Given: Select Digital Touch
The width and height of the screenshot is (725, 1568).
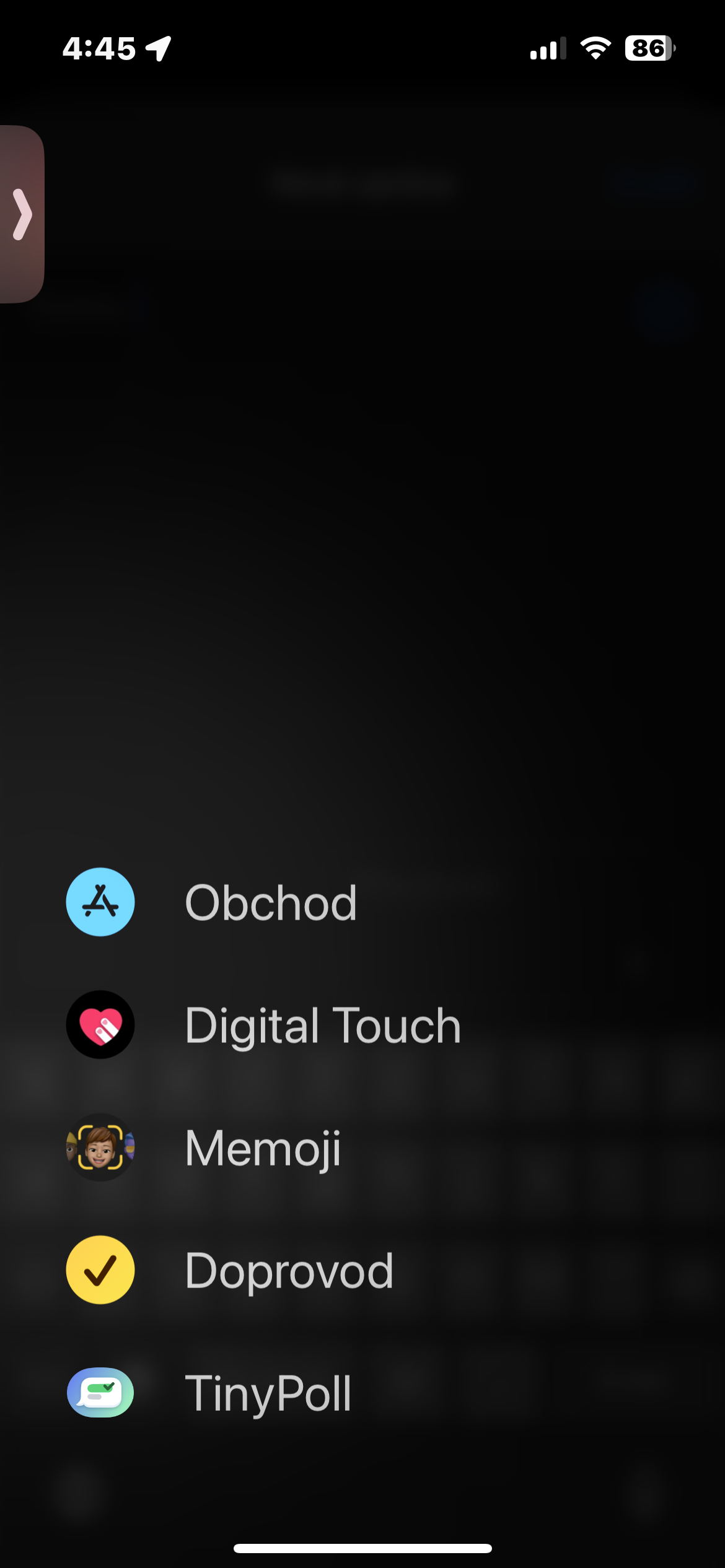Looking at the screenshot, I should click(x=263, y=1025).
